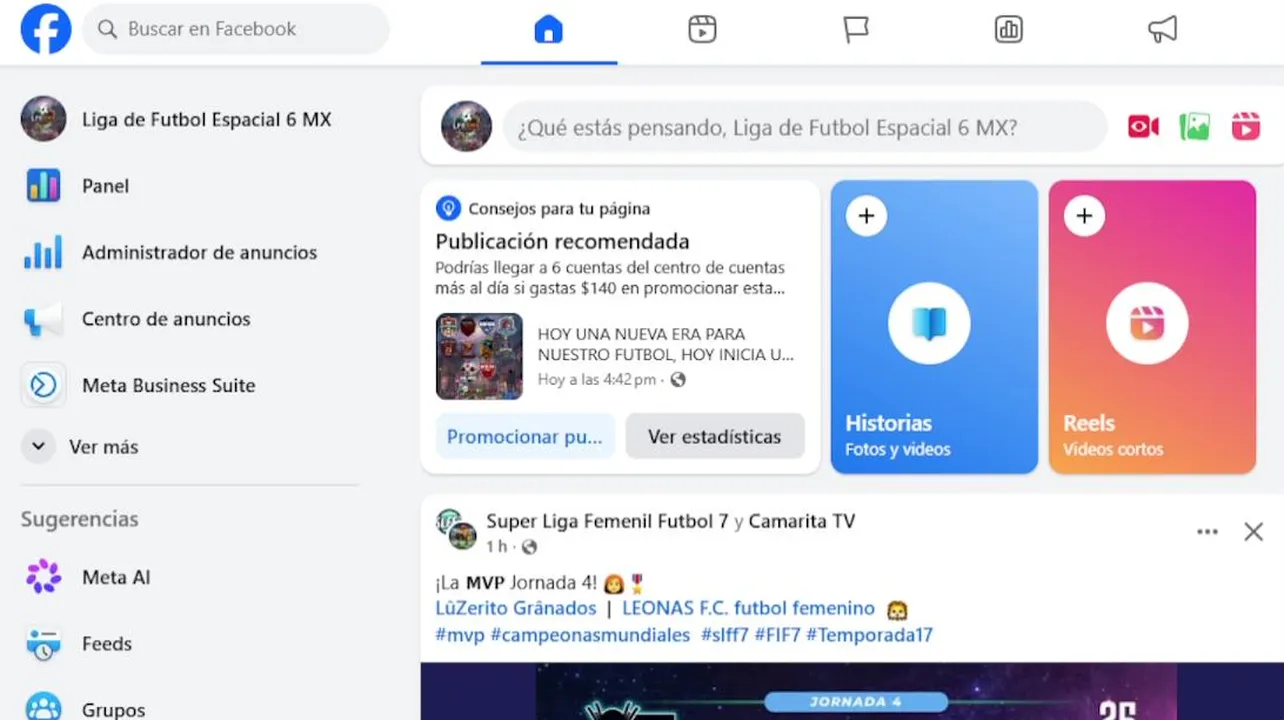The image size is (1284, 720).
Task: Tap the ¿Qué estás pensando post composer
Action: click(804, 128)
